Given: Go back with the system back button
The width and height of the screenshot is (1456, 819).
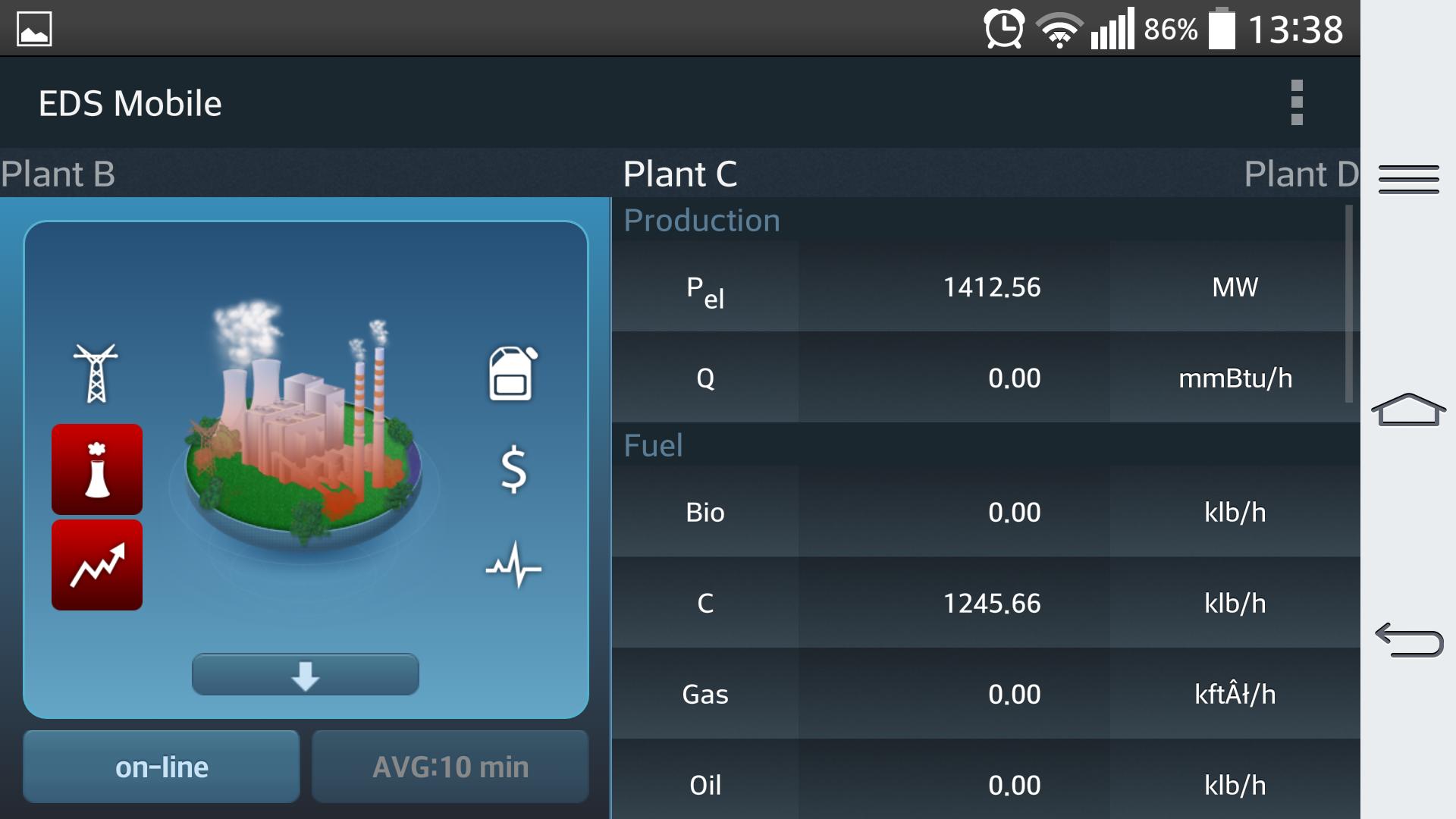Looking at the screenshot, I should pyautogui.click(x=1409, y=640).
